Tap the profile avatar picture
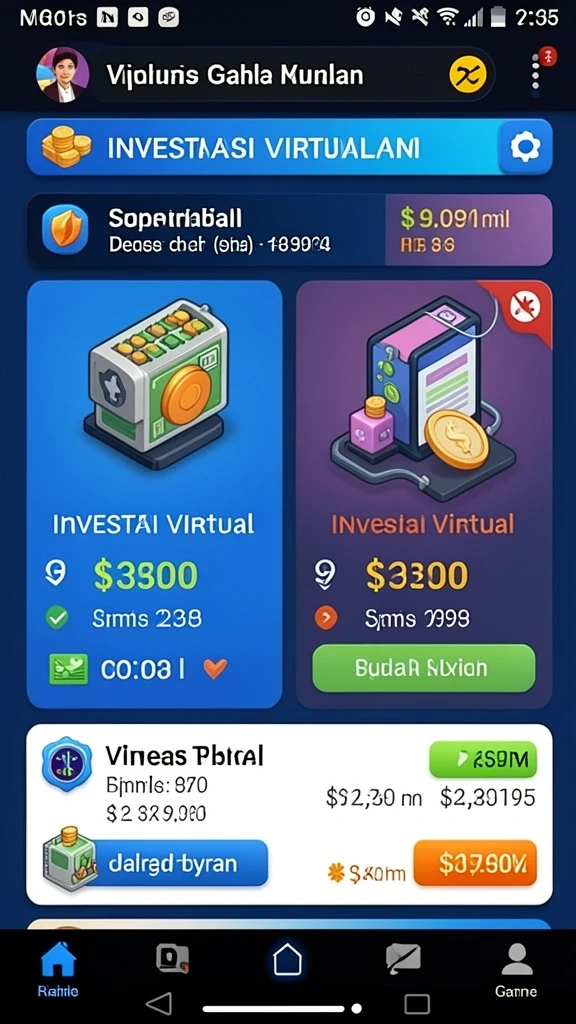Screen dimensions: 576x1024 click(63, 75)
